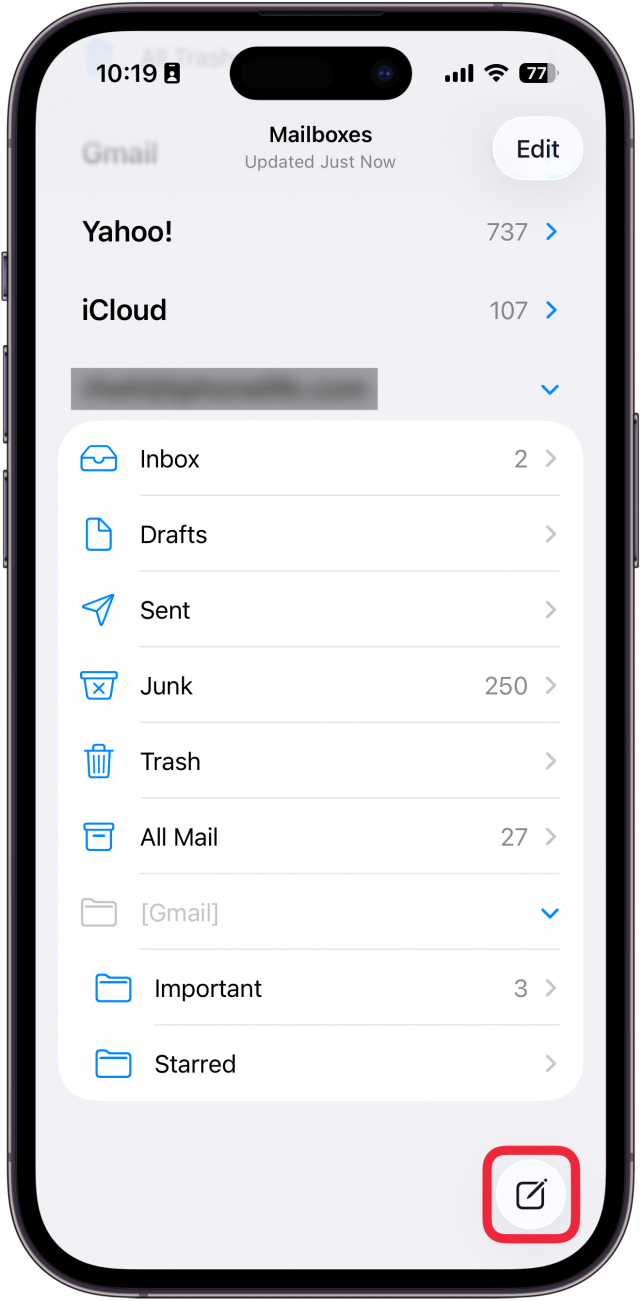Open the iCloud mailbox
The height and width of the screenshot is (1301, 642).
tap(320, 310)
